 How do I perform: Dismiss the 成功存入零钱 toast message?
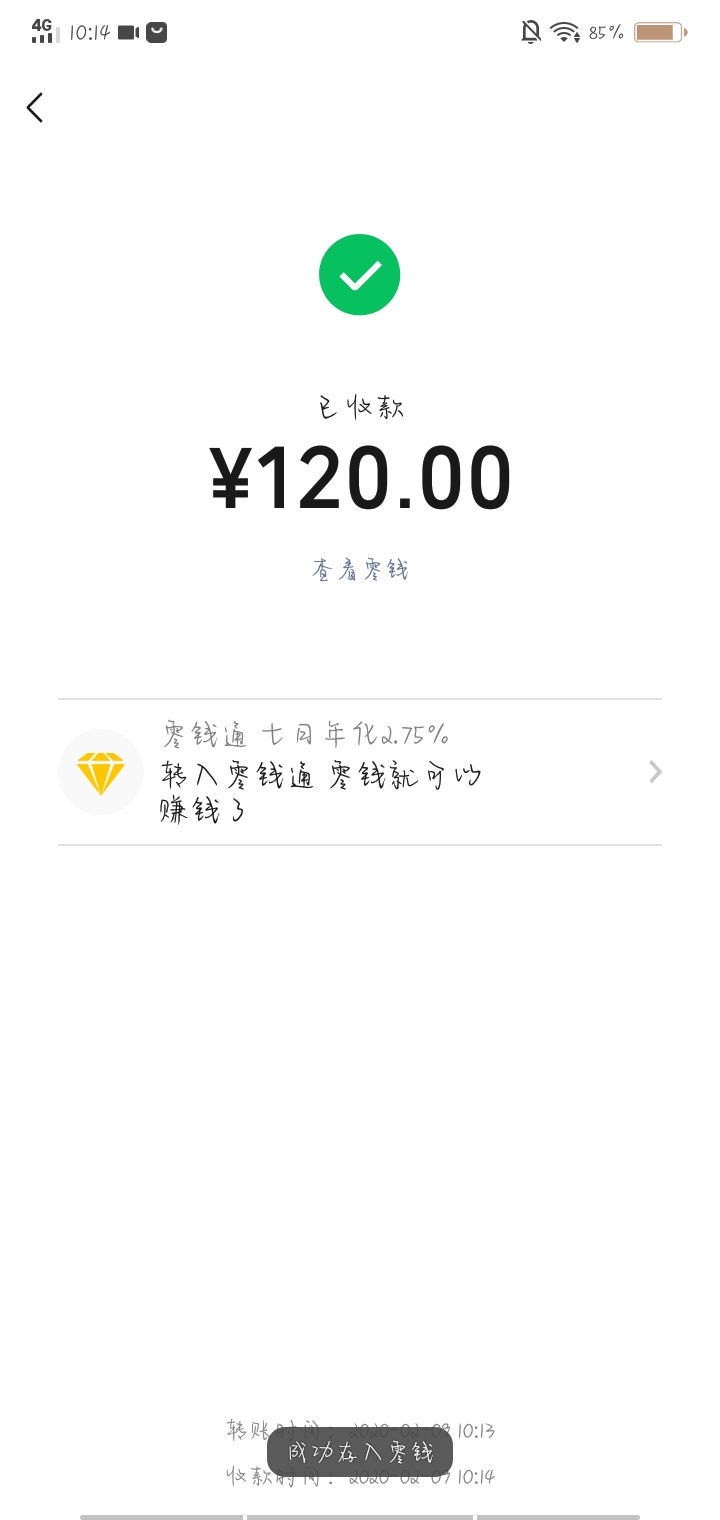(x=359, y=1453)
